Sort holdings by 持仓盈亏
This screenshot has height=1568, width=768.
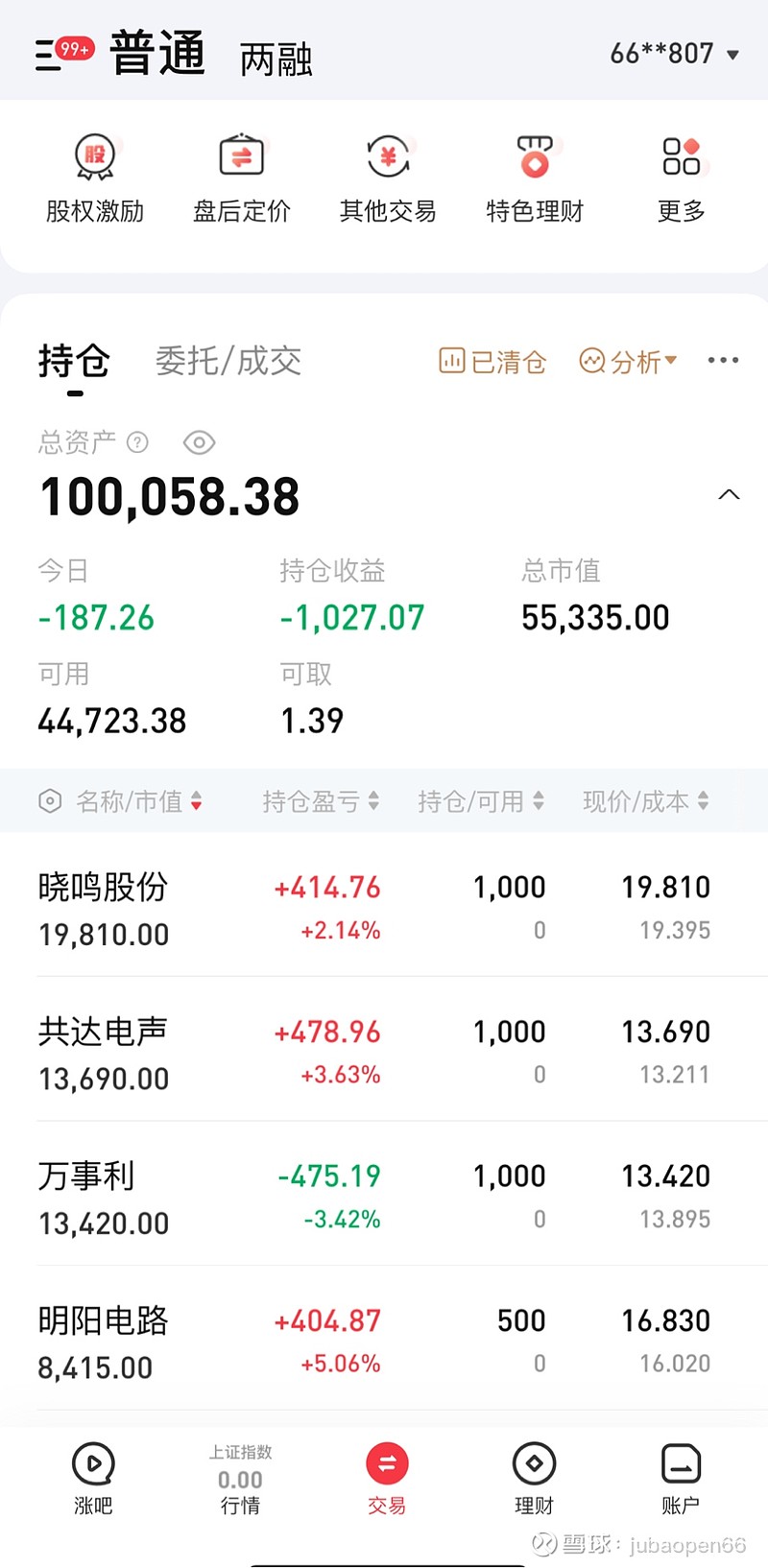(321, 800)
